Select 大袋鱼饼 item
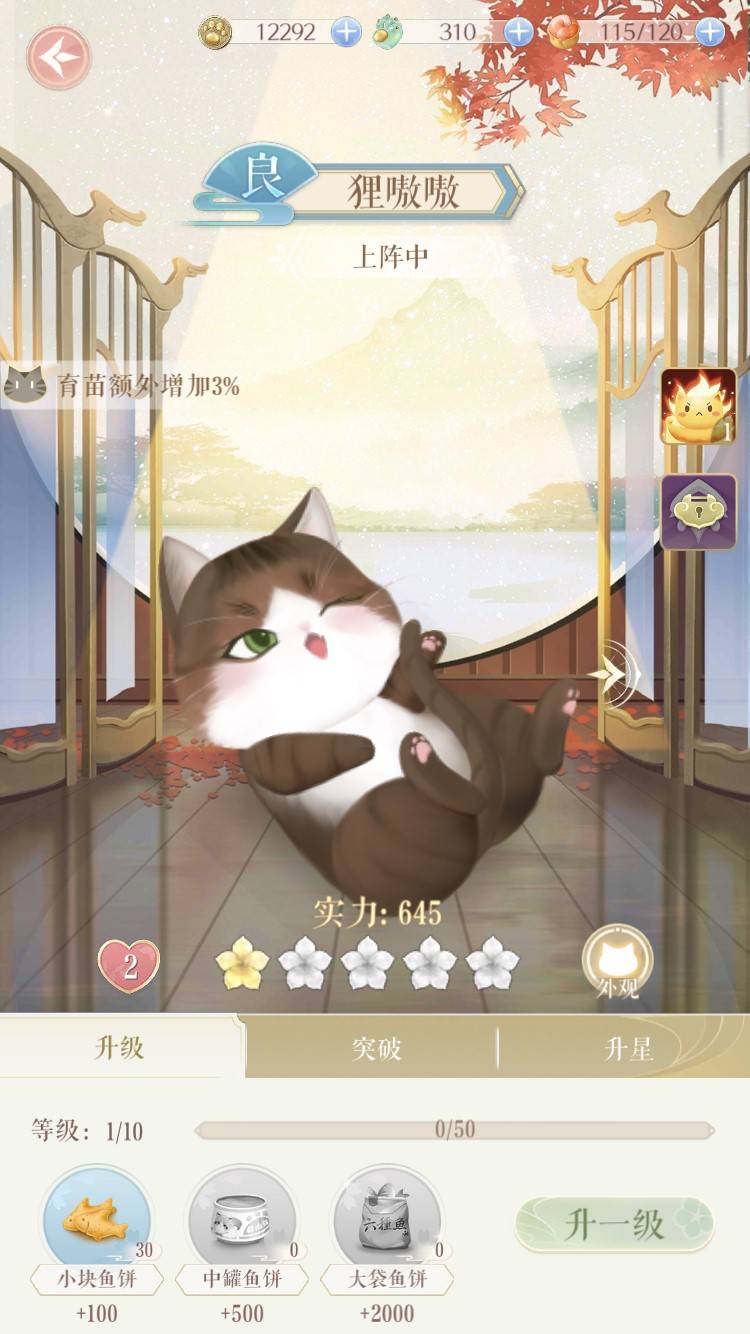Screen dimensions: 750x1334 coord(387,1218)
